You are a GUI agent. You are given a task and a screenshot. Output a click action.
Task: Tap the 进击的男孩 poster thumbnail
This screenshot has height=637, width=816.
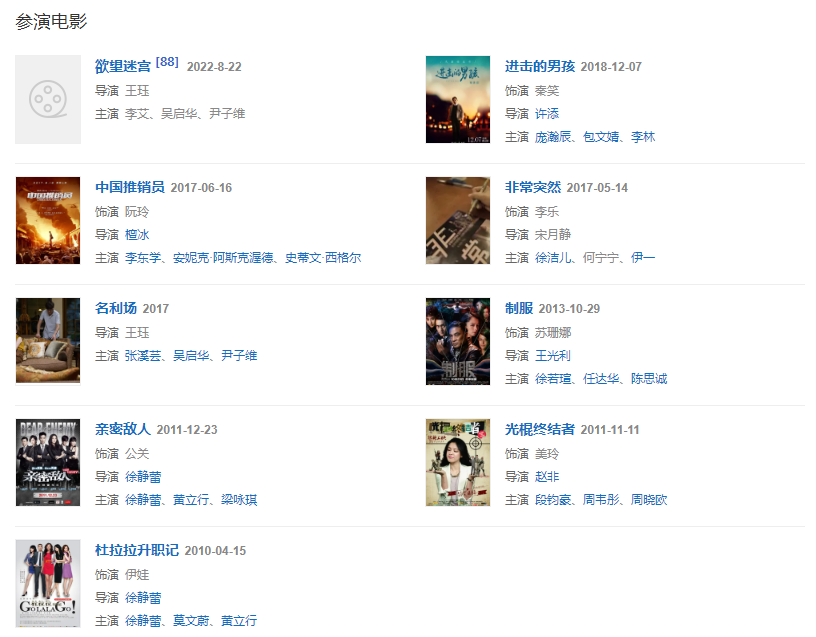[x=457, y=99]
